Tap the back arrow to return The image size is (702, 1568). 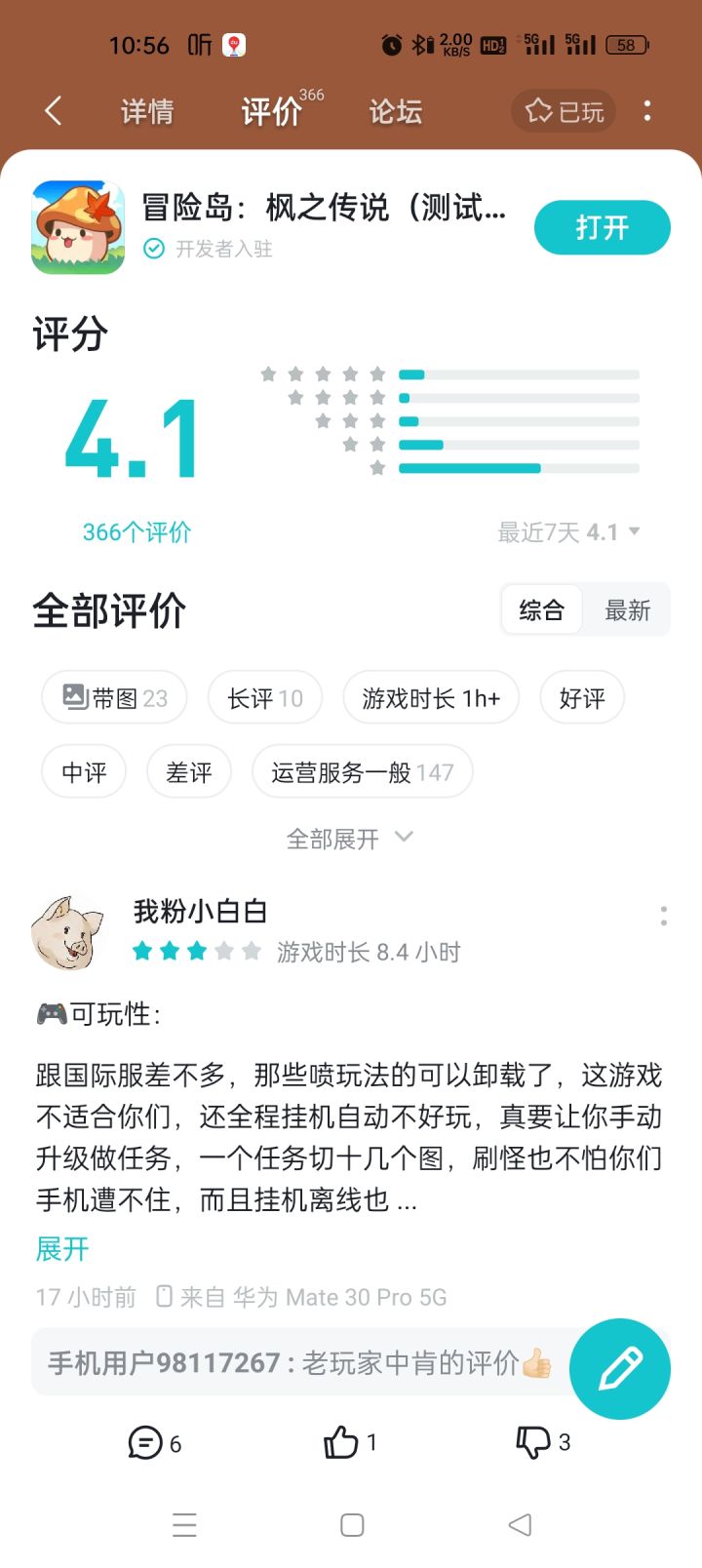click(x=53, y=111)
